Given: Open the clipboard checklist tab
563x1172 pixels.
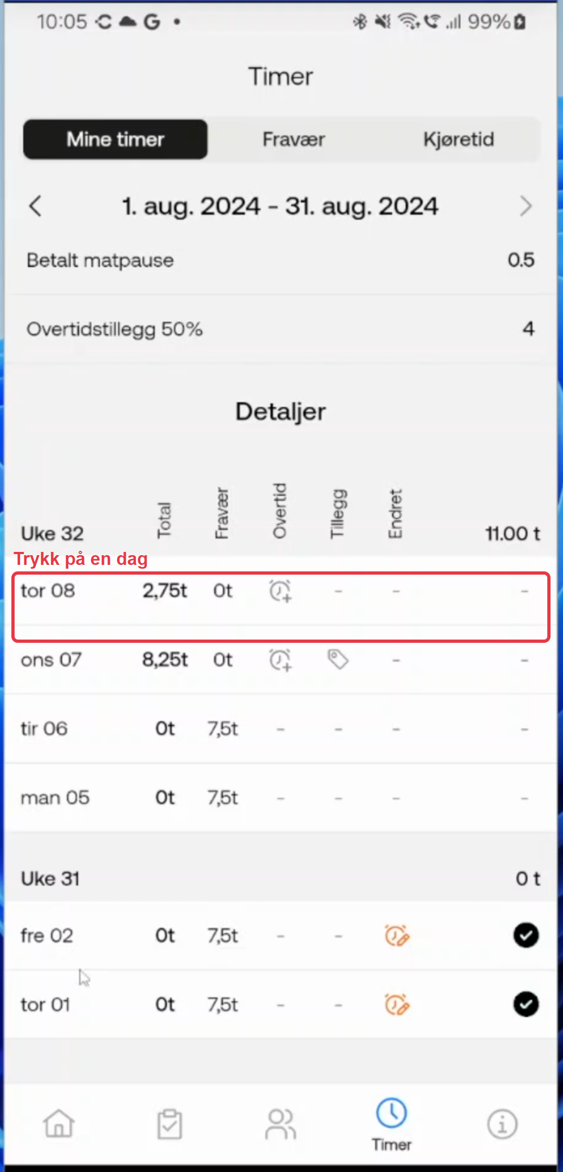Looking at the screenshot, I should (x=170, y=1123).
